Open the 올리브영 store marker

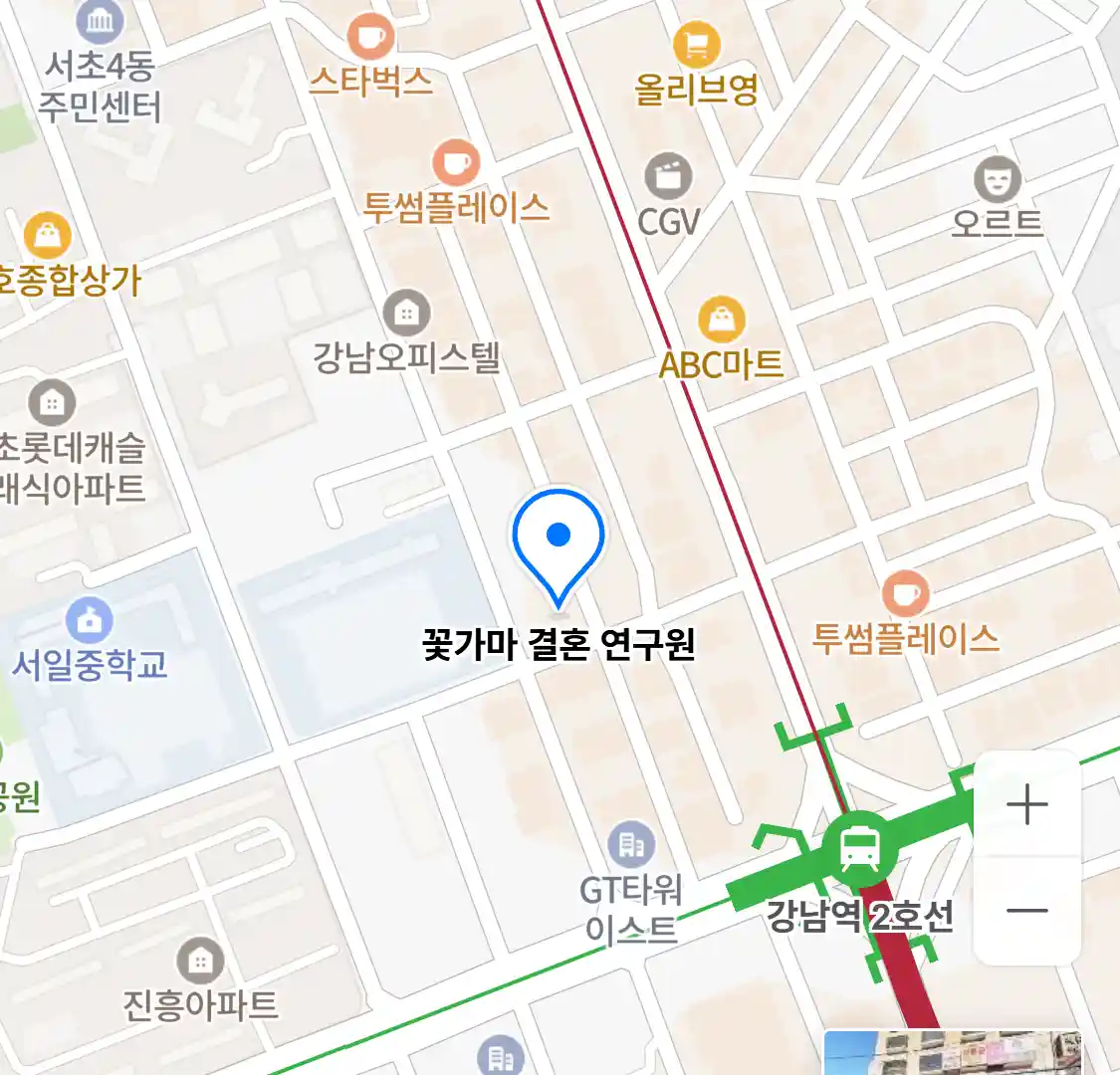(x=696, y=44)
